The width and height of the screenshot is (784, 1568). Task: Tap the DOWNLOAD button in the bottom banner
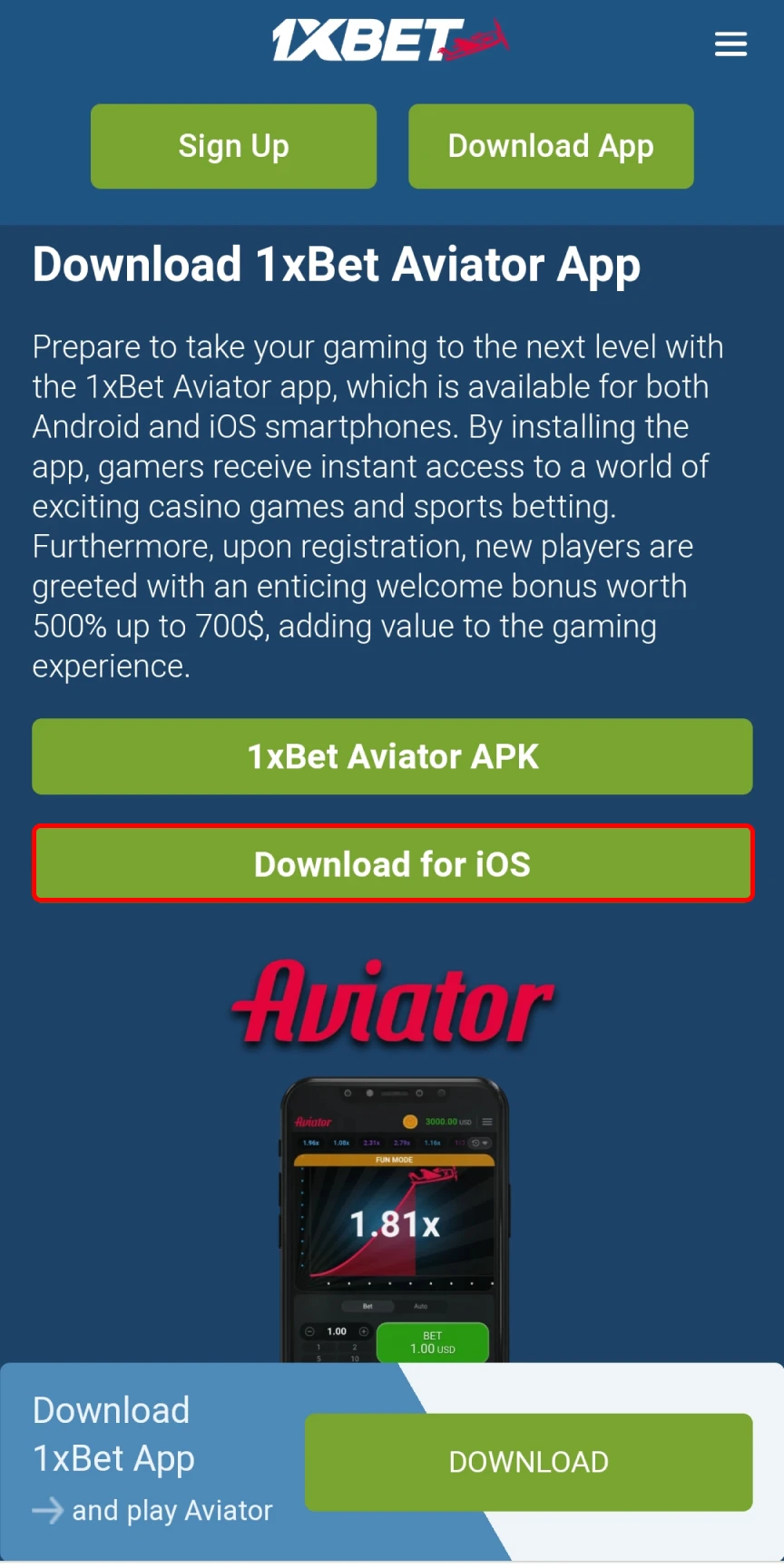pos(528,1462)
